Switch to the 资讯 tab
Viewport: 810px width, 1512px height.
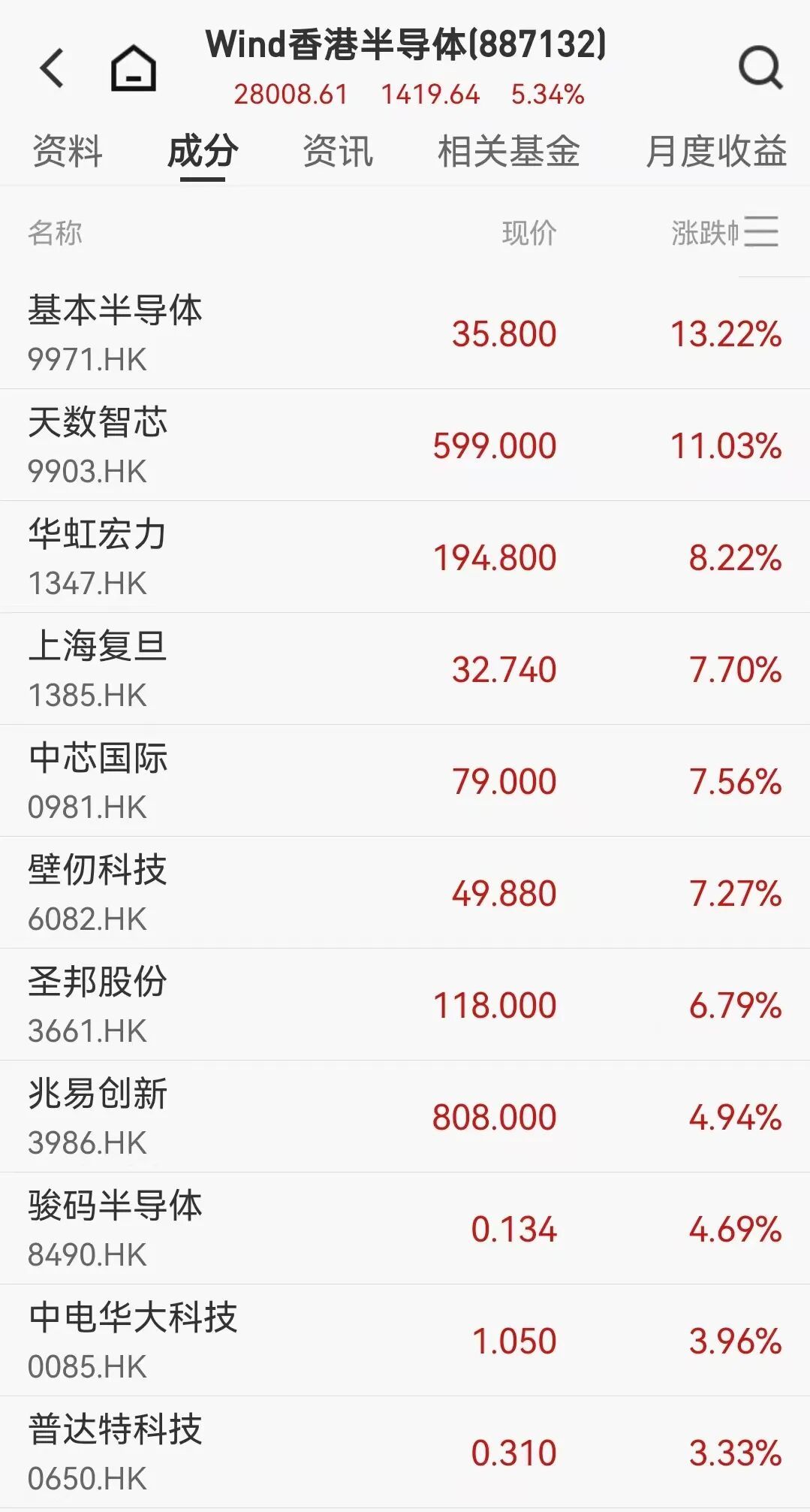tap(338, 151)
